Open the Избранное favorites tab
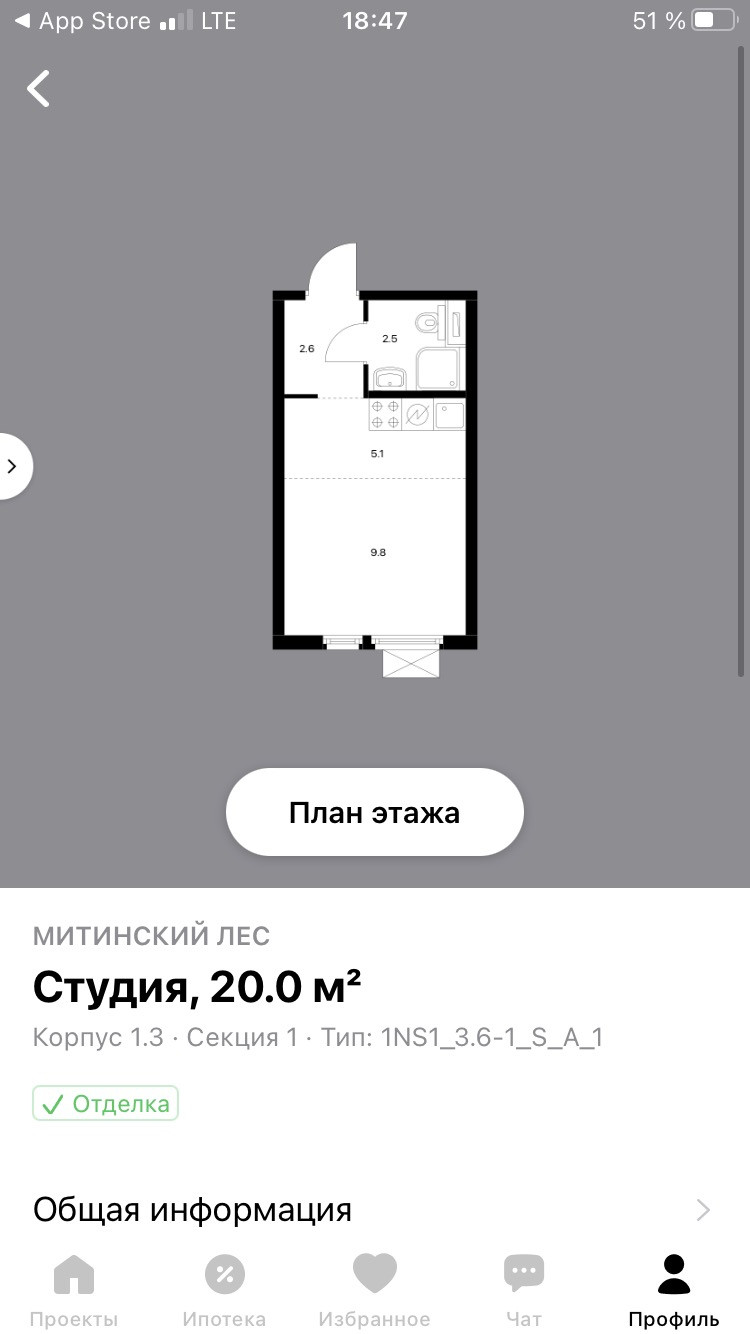Image resolution: width=750 pixels, height=1334 pixels. click(x=374, y=1290)
